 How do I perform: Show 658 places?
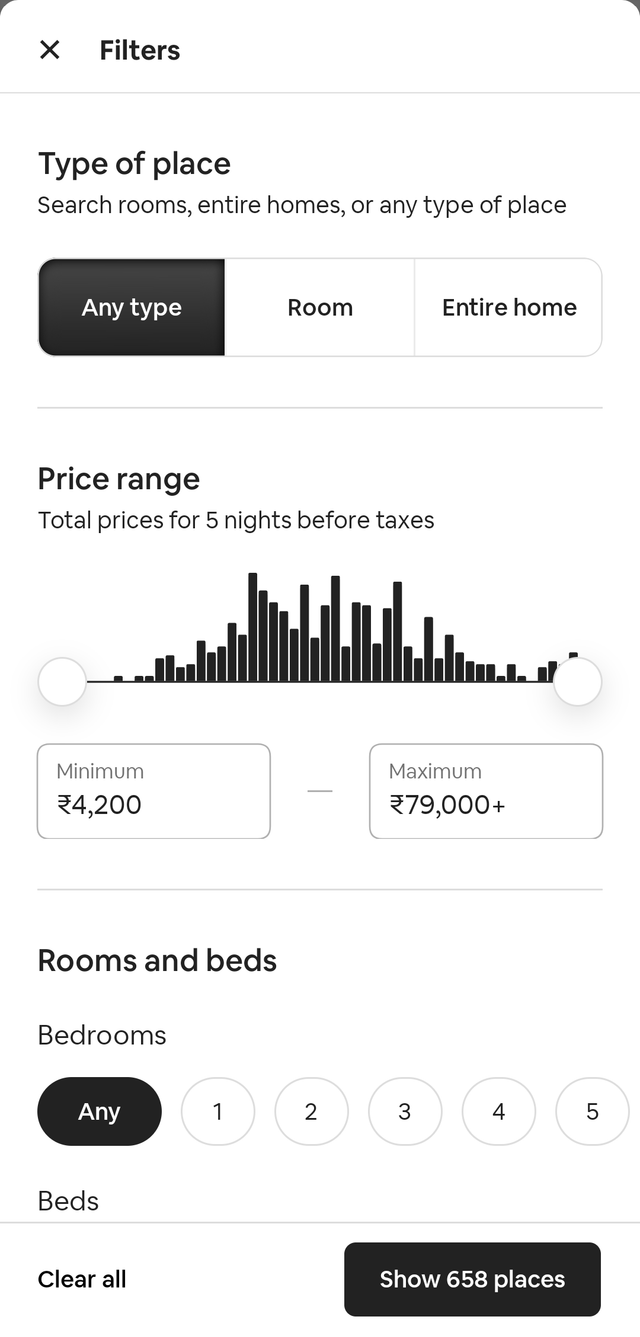[472, 1279]
